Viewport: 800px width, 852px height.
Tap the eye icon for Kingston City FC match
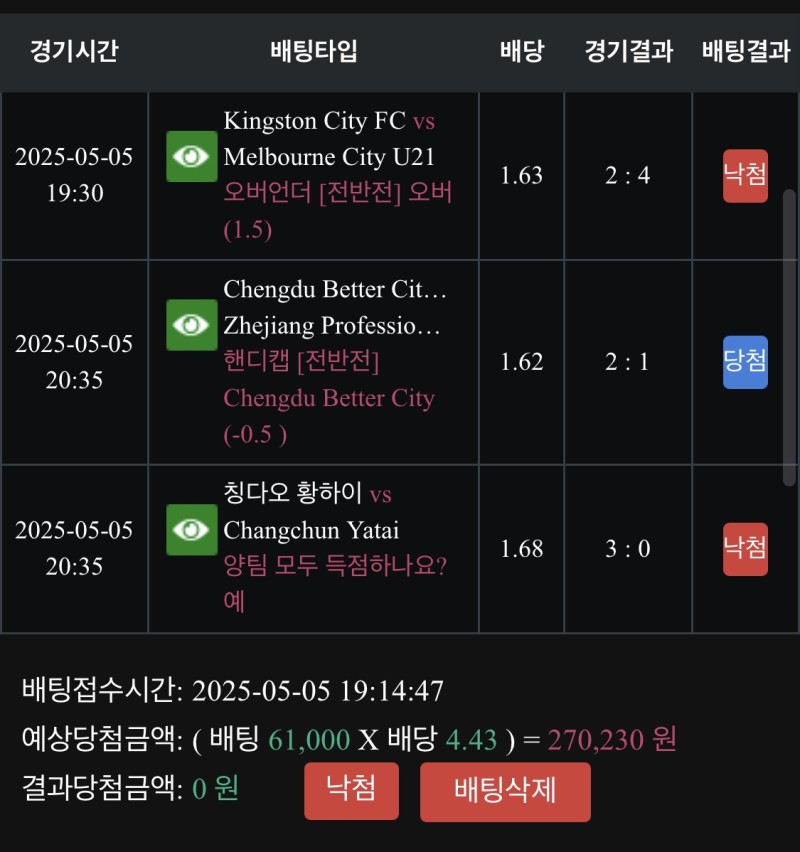[191, 156]
